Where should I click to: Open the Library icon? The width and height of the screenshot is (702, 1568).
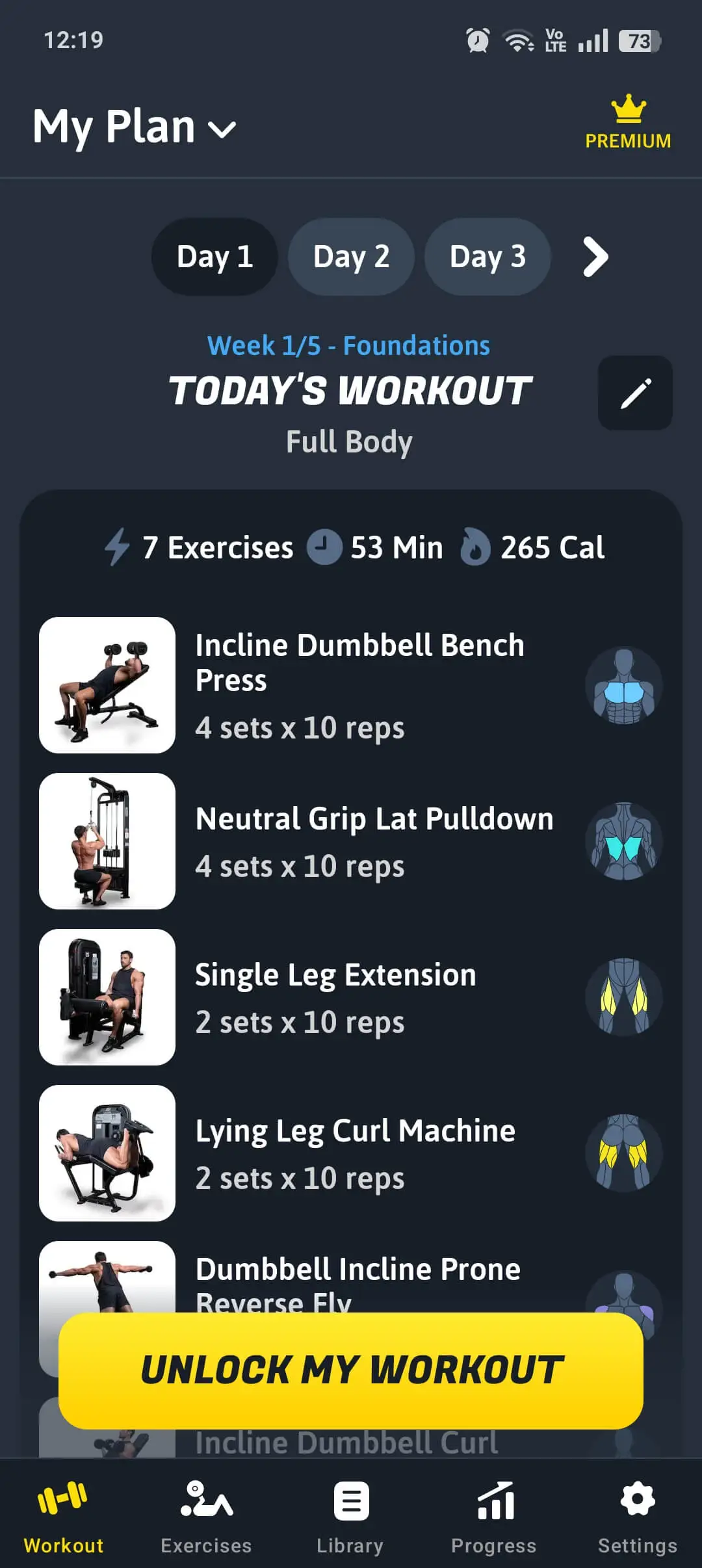[x=350, y=1498]
